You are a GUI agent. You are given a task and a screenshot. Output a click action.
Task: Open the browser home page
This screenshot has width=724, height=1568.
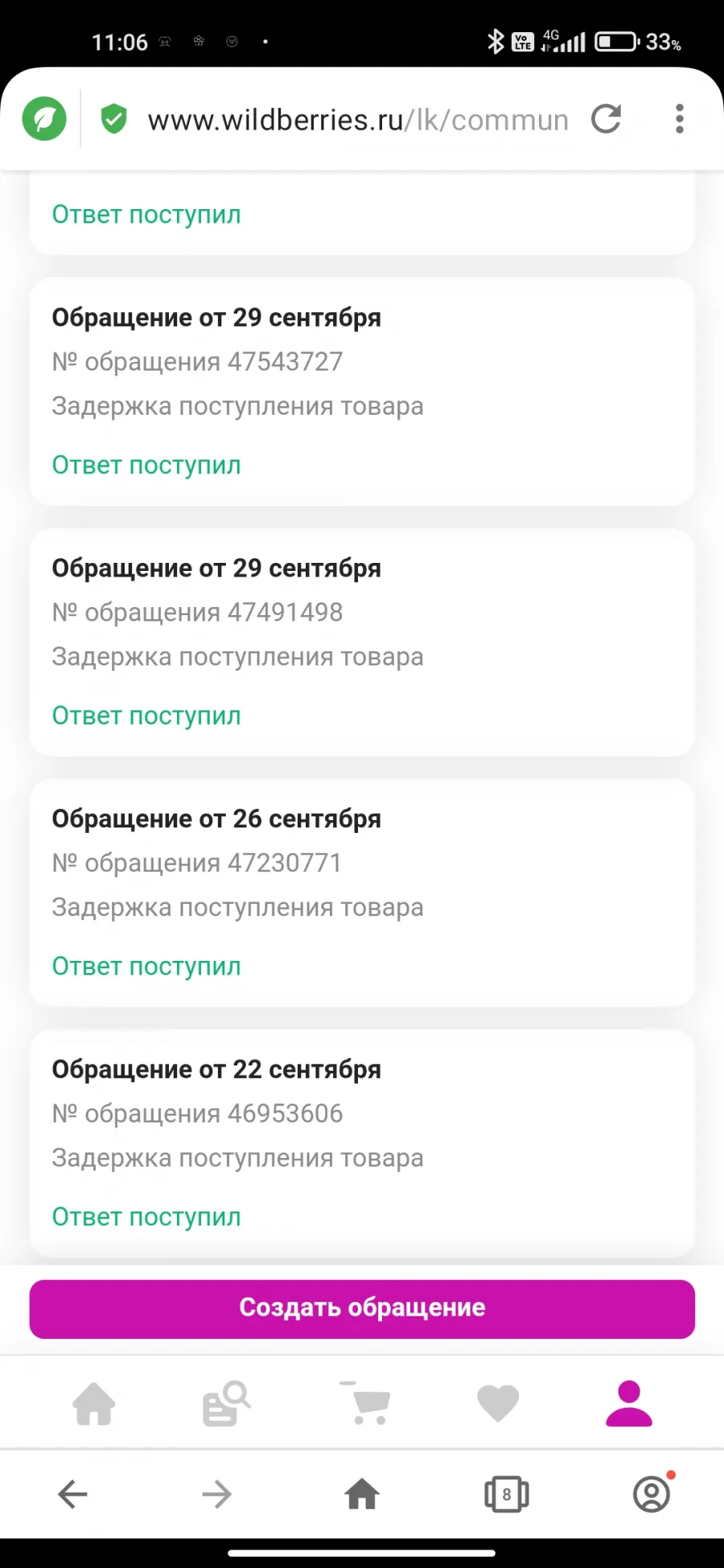[x=362, y=1495]
